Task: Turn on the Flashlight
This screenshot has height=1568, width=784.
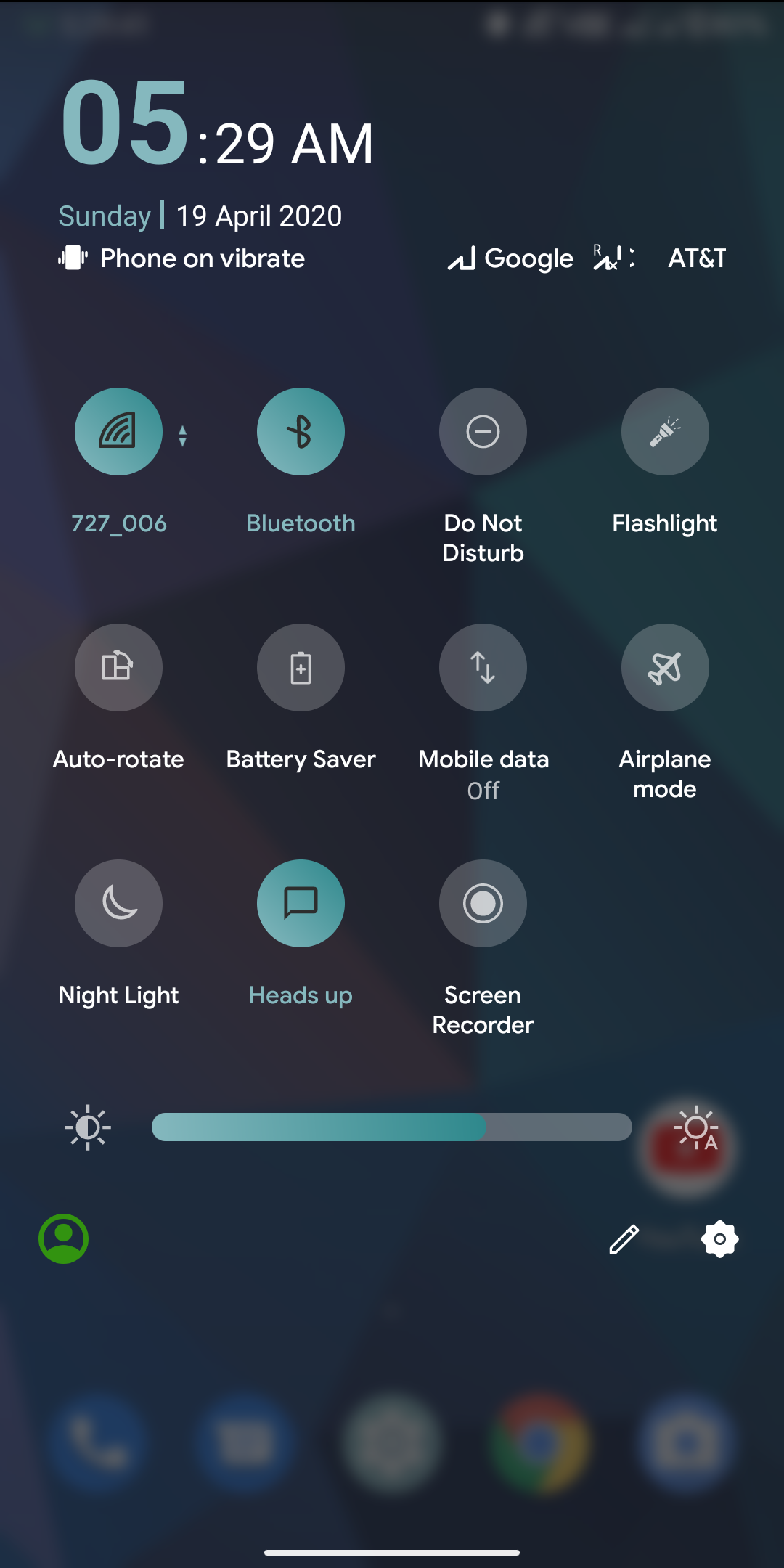Action: (665, 431)
